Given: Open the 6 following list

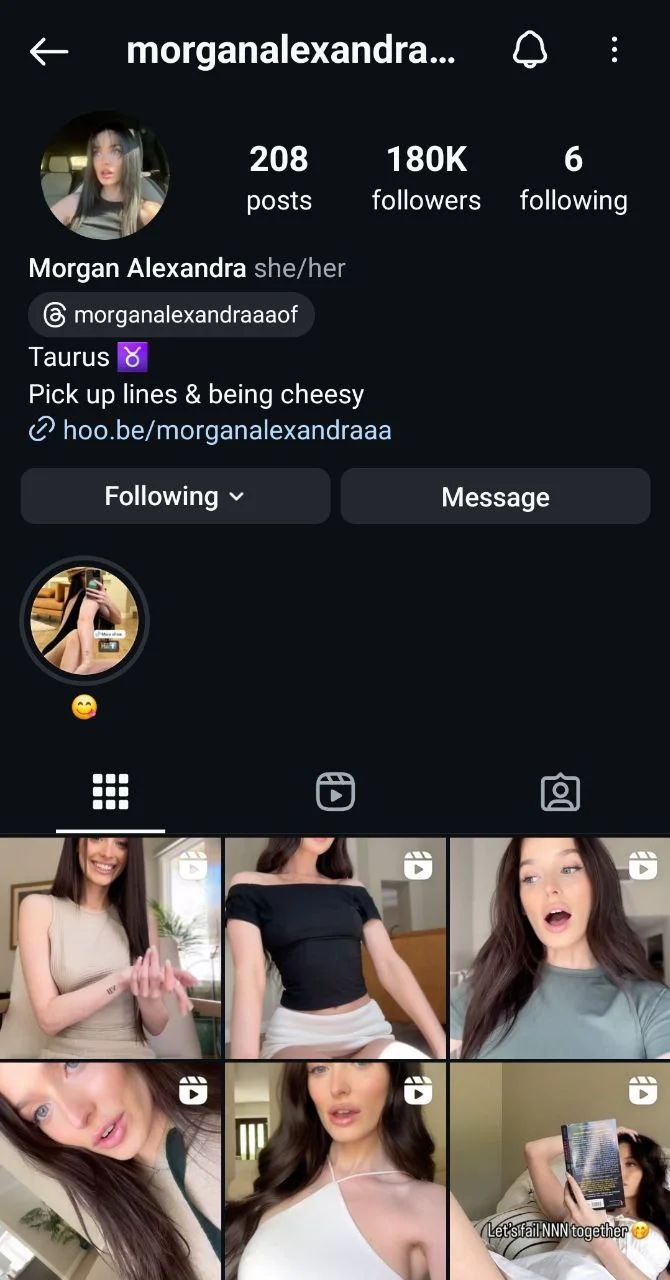Looking at the screenshot, I should tap(573, 178).
